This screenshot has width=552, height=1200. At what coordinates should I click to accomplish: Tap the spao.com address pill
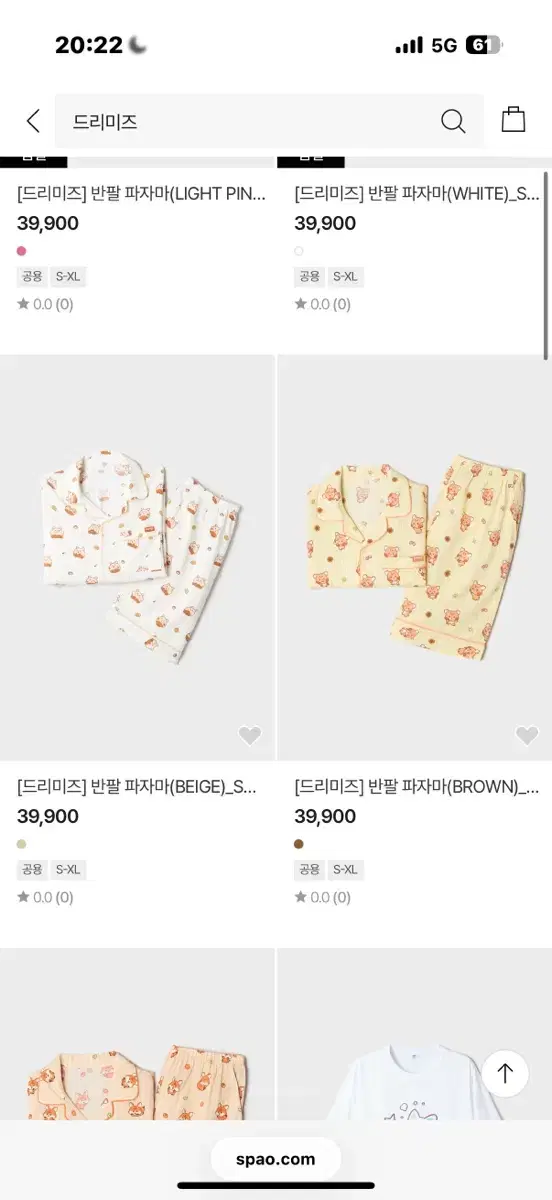tap(276, 1160)
